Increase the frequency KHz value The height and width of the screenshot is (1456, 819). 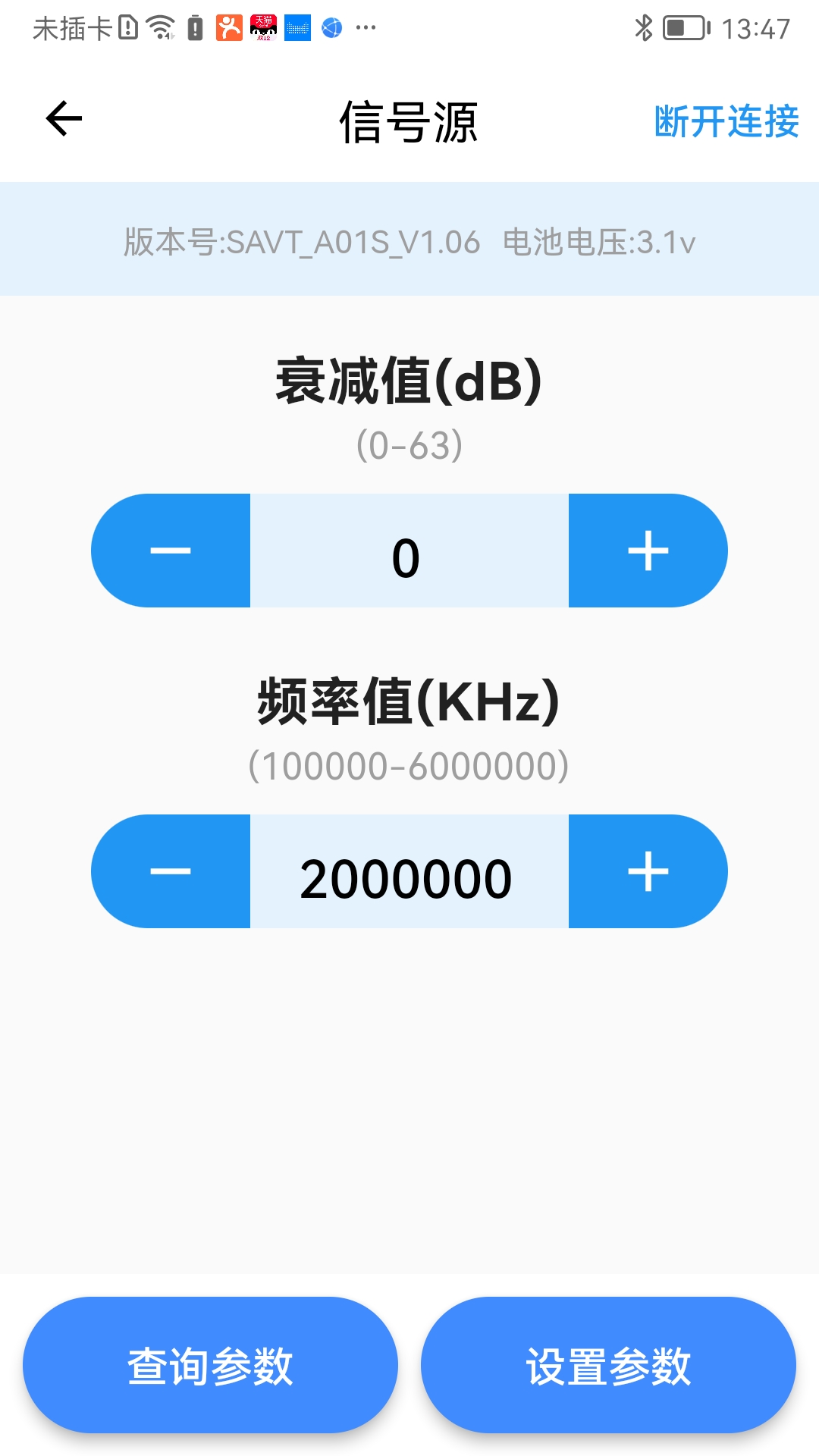point(648,871)
